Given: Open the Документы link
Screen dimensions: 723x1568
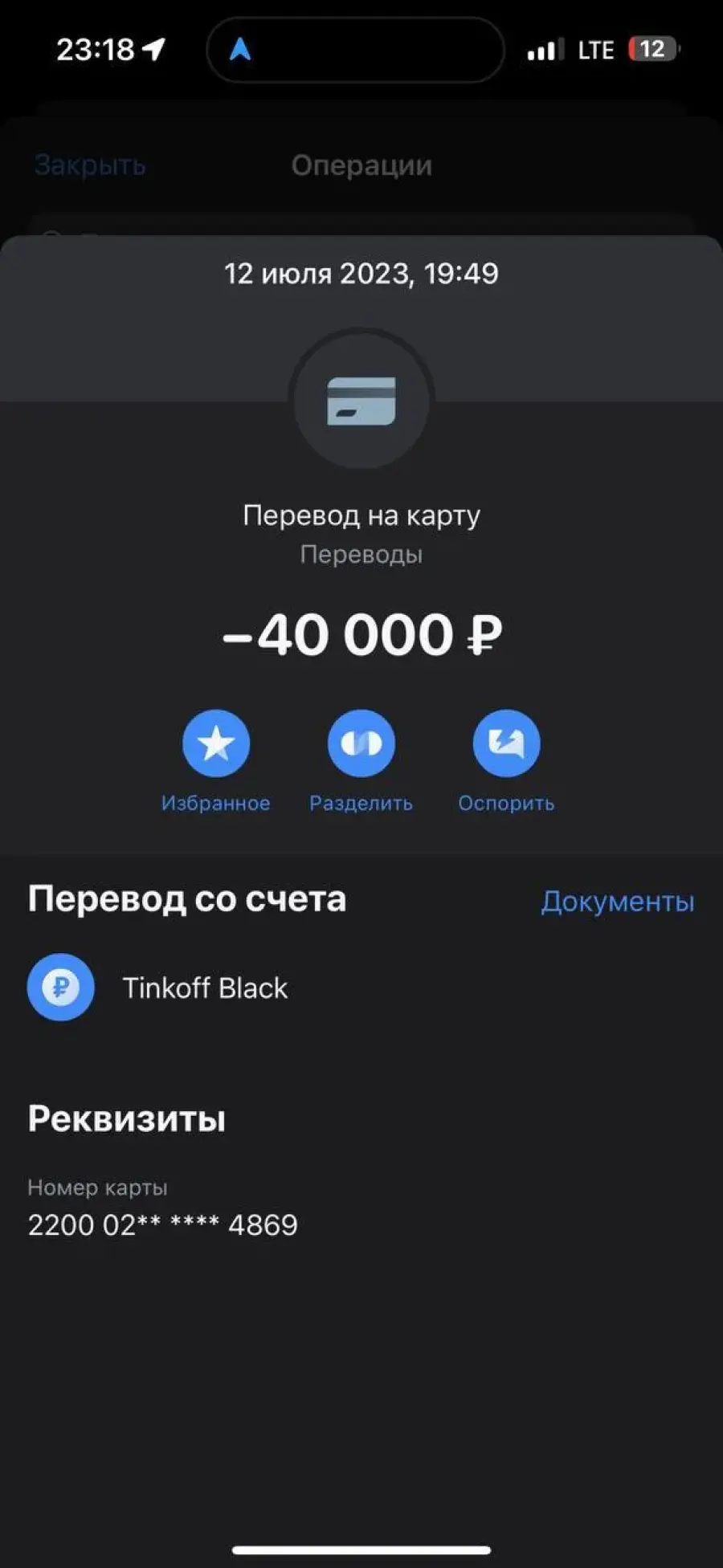Looking at the screenshot, I should point(617,902).
